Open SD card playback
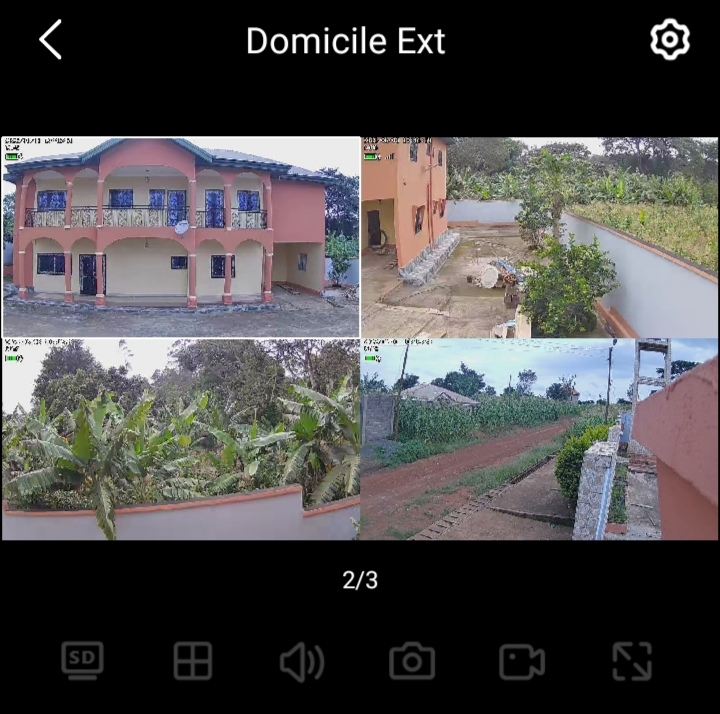Image resolution: width=720 pixels, height=714 pixels. point(82,661)
